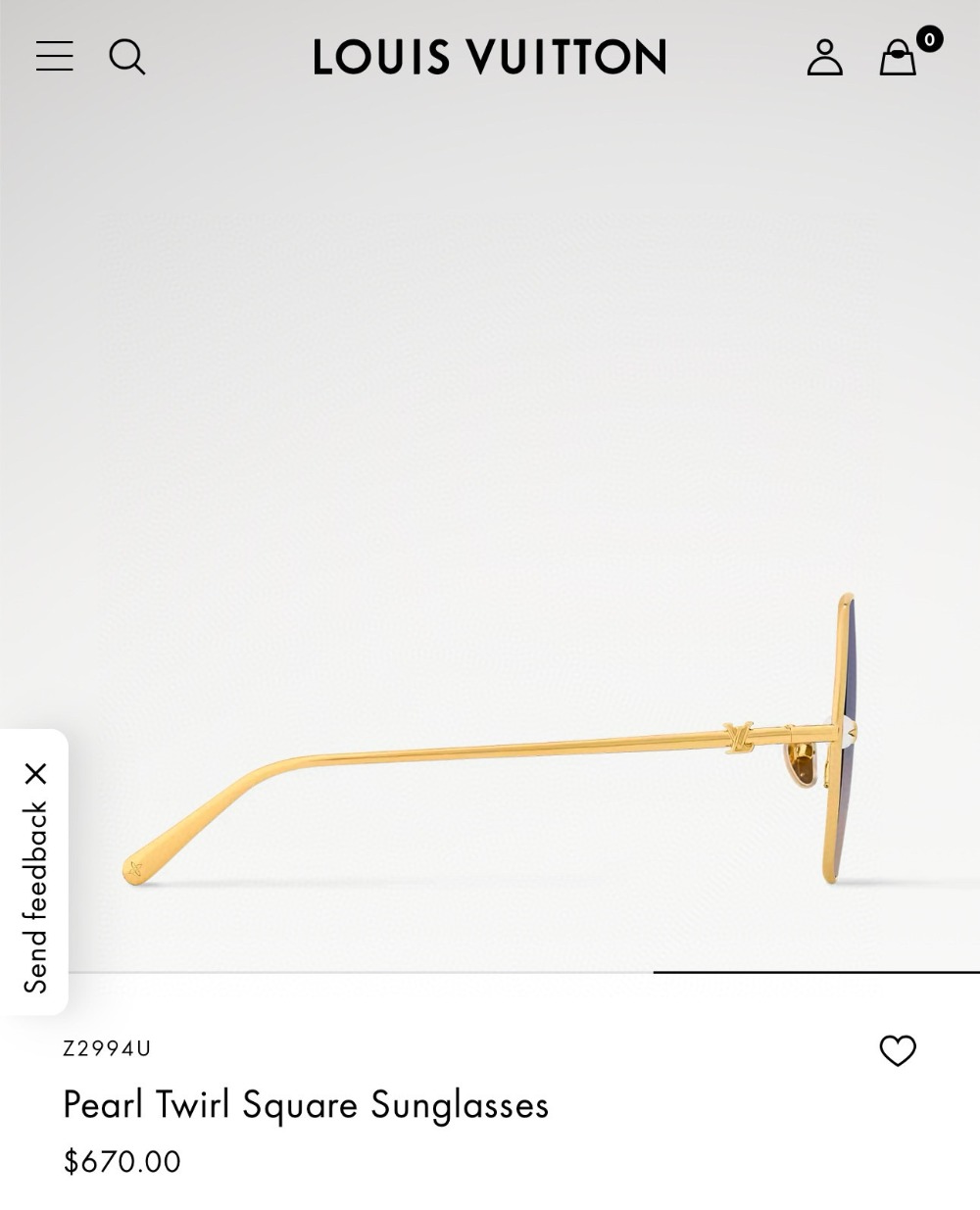The image size is (980, 1210).
Task: Add sunglasses to wishlist heart
Action: tap(897, 1050)
